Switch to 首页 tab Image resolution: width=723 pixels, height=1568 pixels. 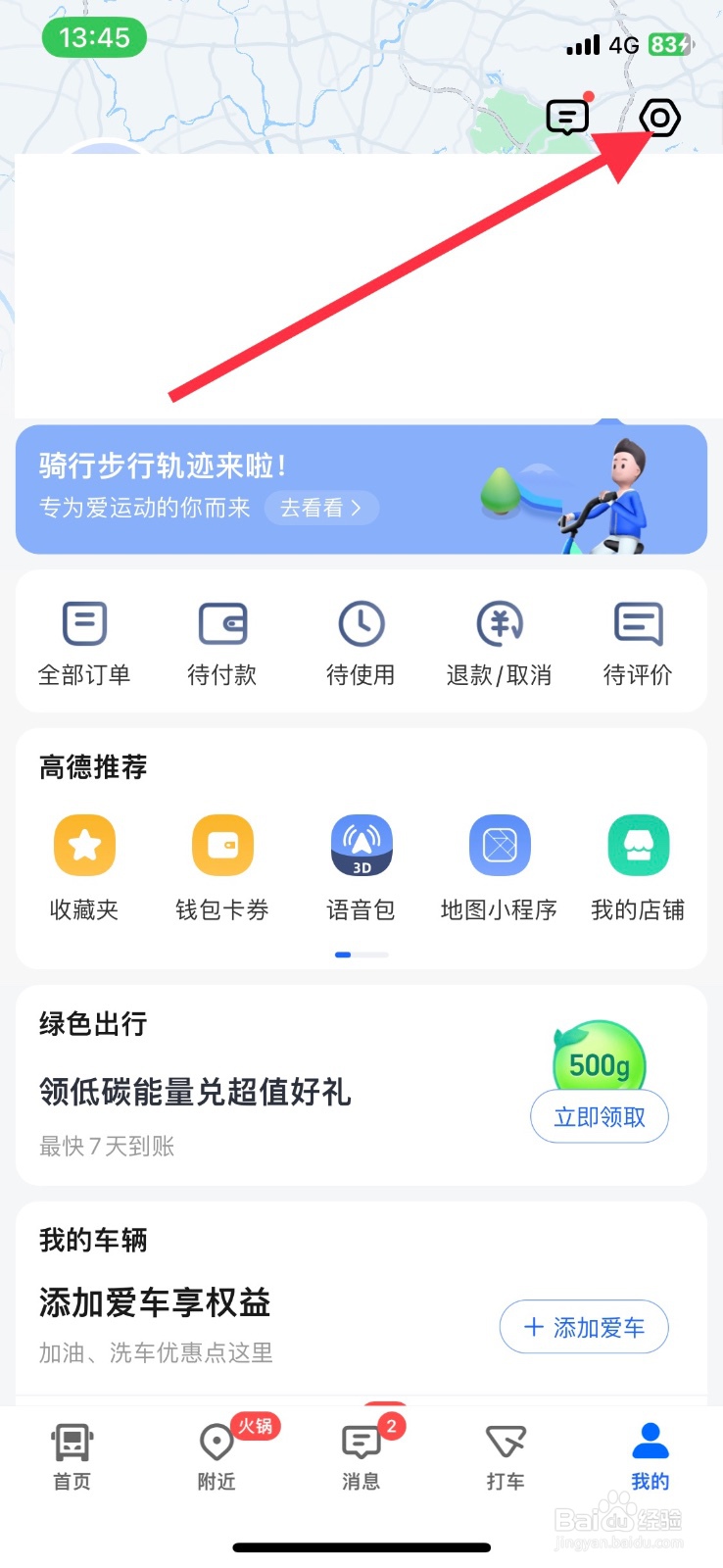(72, 1456)
